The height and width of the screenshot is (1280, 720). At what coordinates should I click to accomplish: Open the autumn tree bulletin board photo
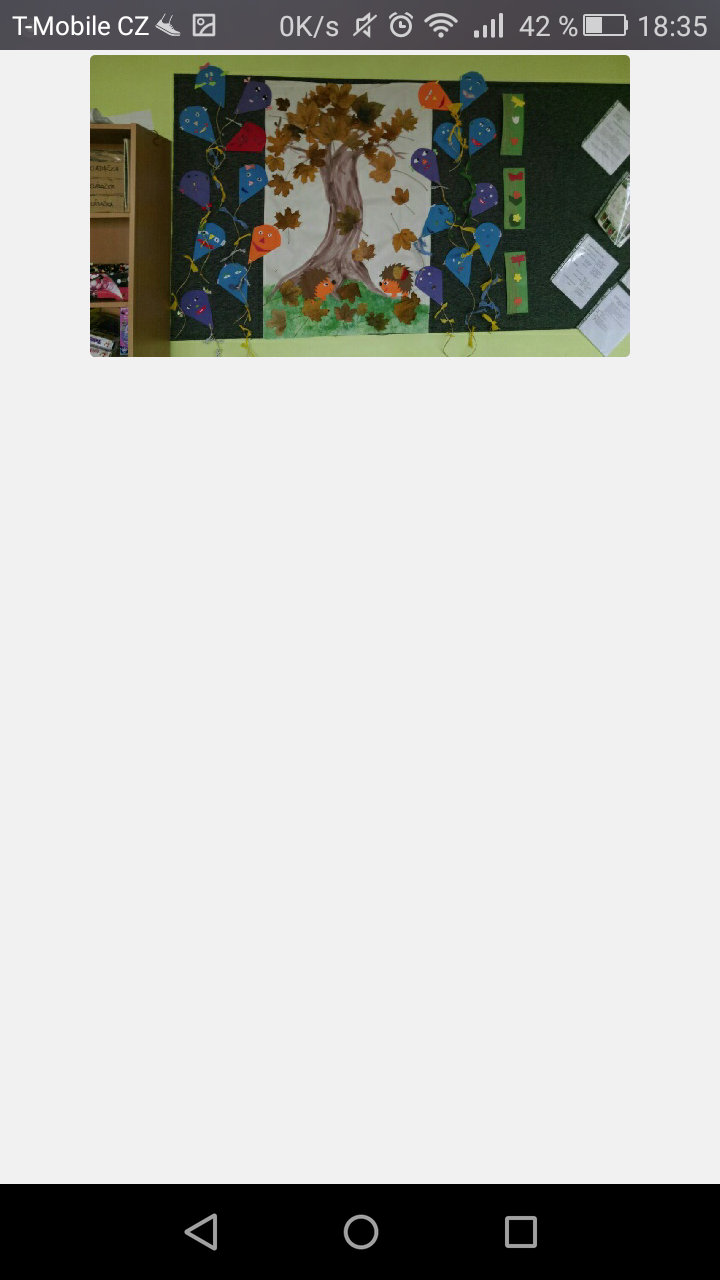360,206
